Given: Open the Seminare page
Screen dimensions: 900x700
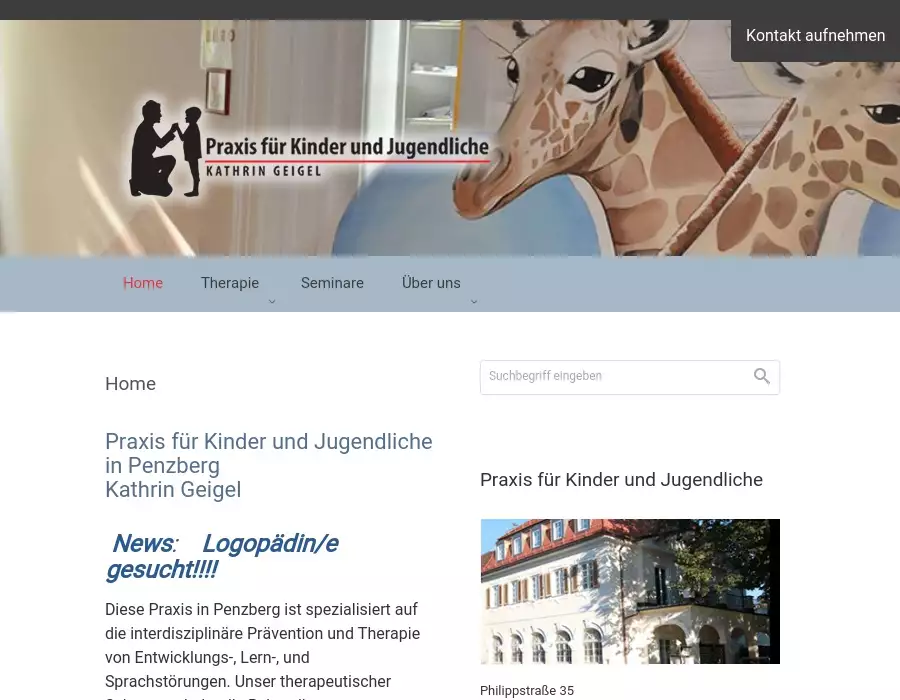Looking at the screenshot, I should (332, 283).
